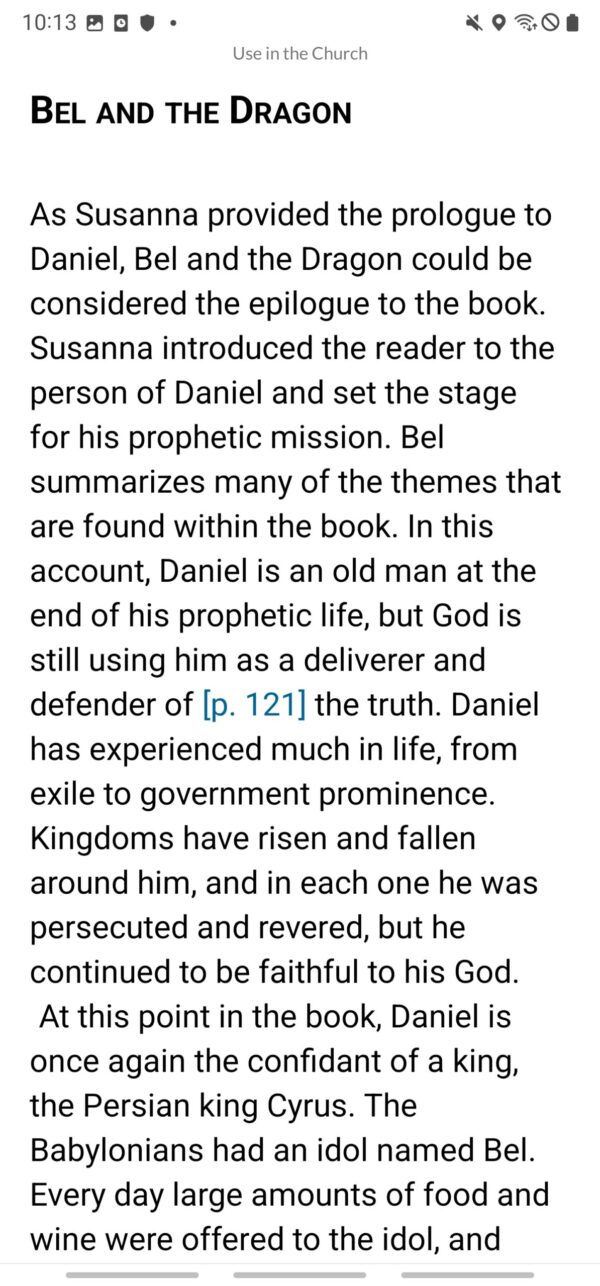Open the p. 121 page reference link

[x=253, y=704]
